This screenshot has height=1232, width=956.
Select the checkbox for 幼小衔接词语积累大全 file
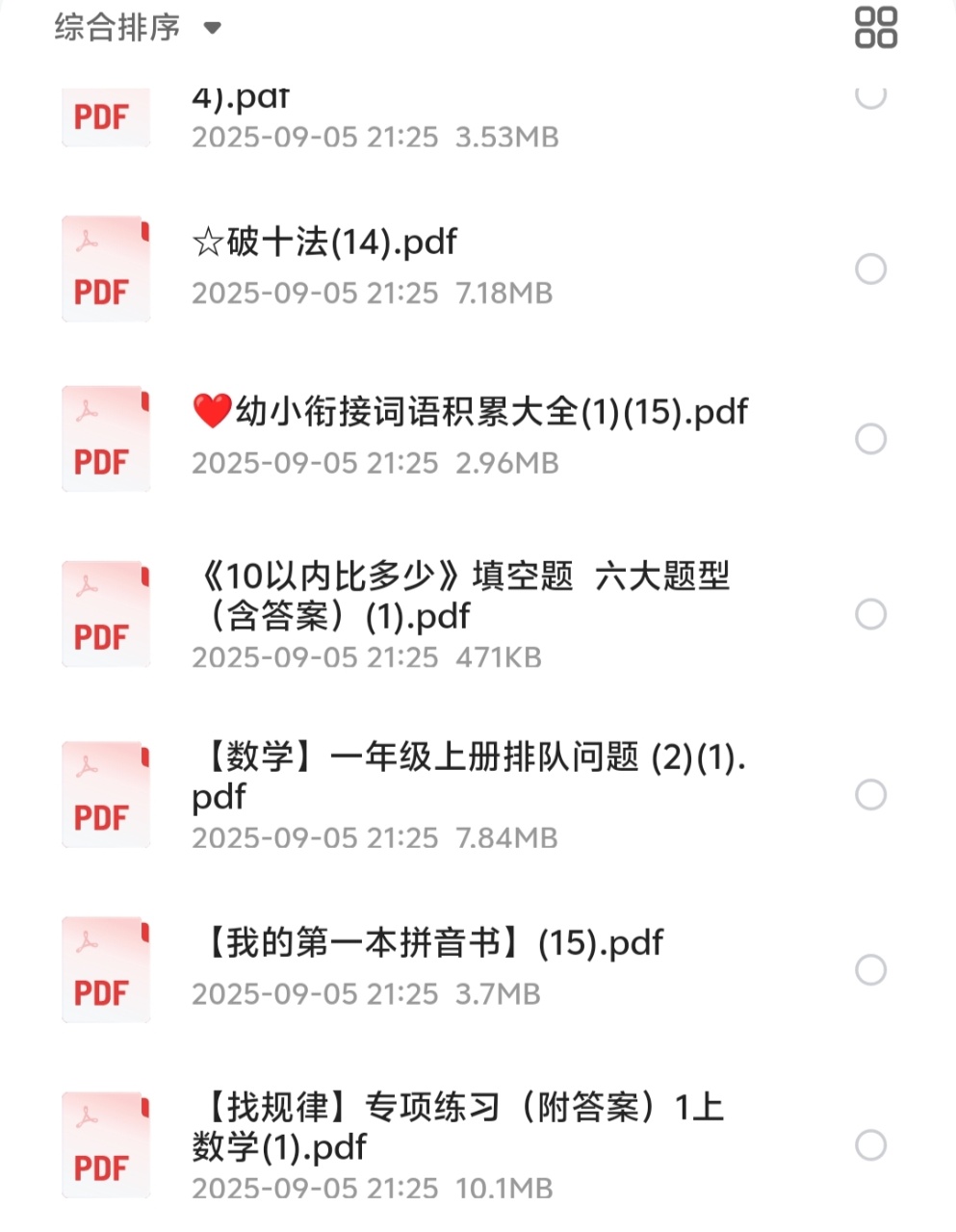point(870,439)
